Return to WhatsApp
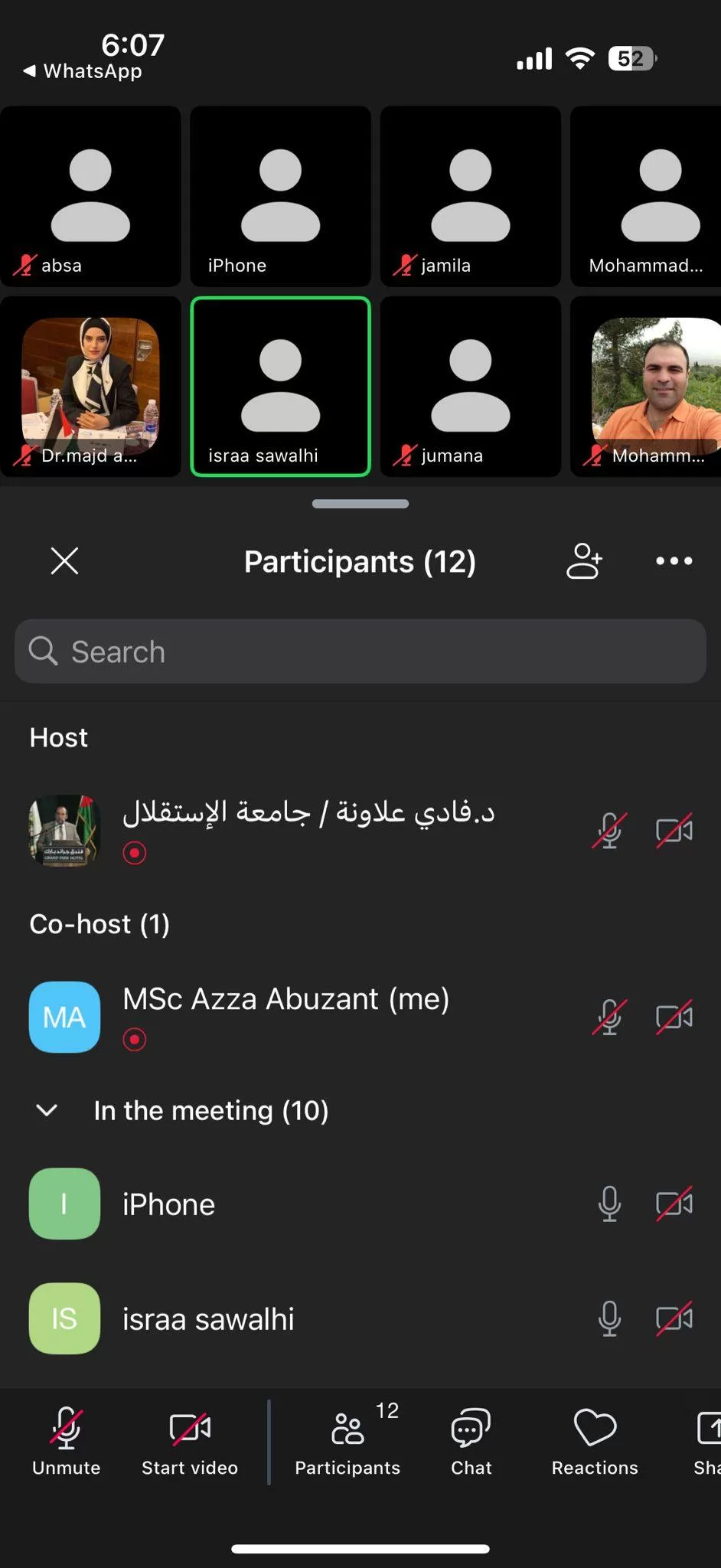The height and width of the screenshot is (1568, 721). point(83,71)
